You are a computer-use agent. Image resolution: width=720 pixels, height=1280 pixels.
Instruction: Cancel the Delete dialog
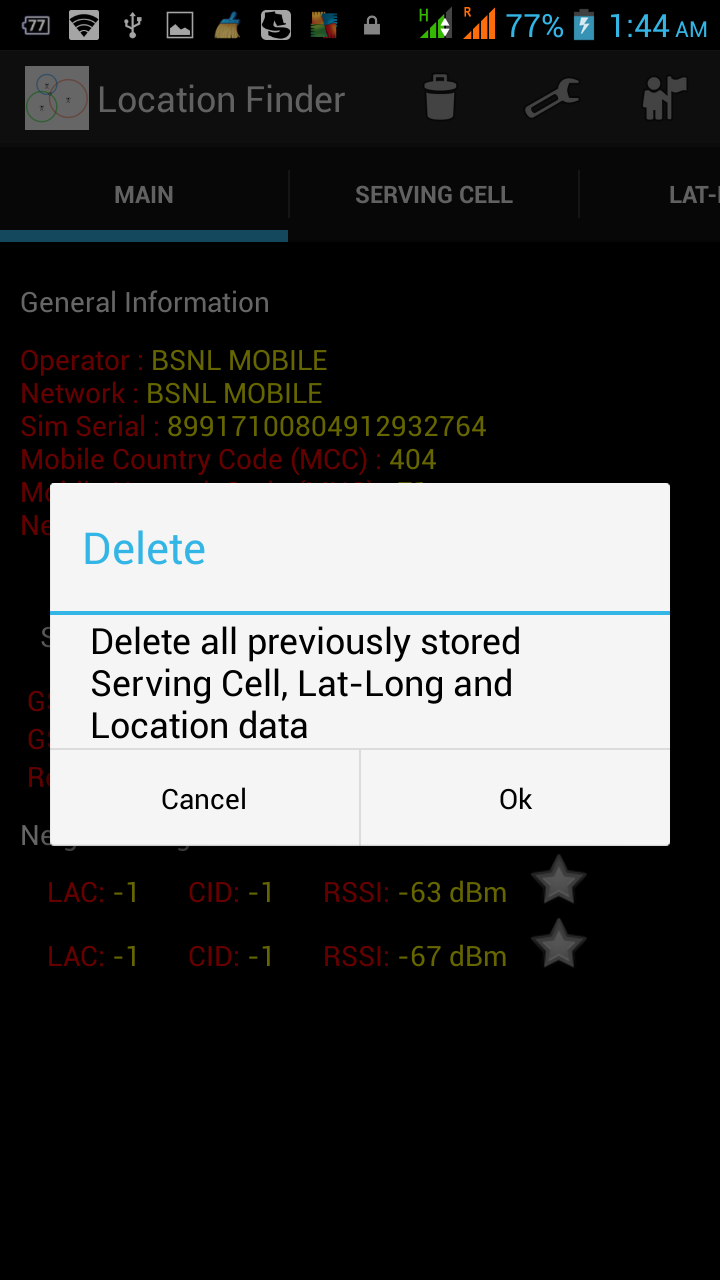pos(204,798)
